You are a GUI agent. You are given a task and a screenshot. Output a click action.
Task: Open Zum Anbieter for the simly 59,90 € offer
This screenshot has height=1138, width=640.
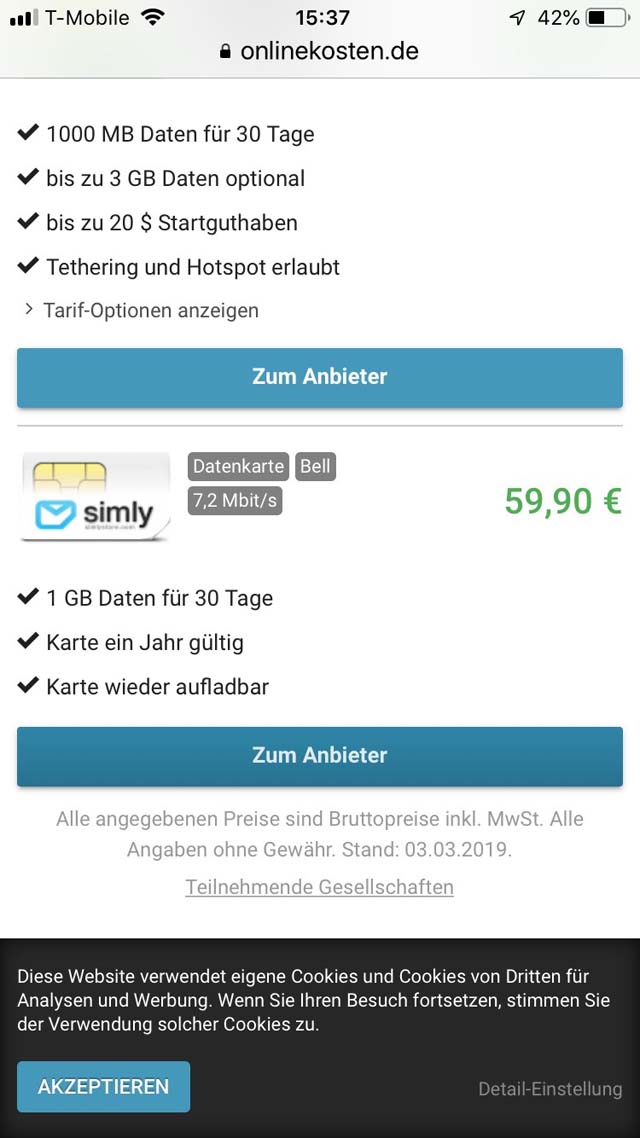[x=320, y=756]
